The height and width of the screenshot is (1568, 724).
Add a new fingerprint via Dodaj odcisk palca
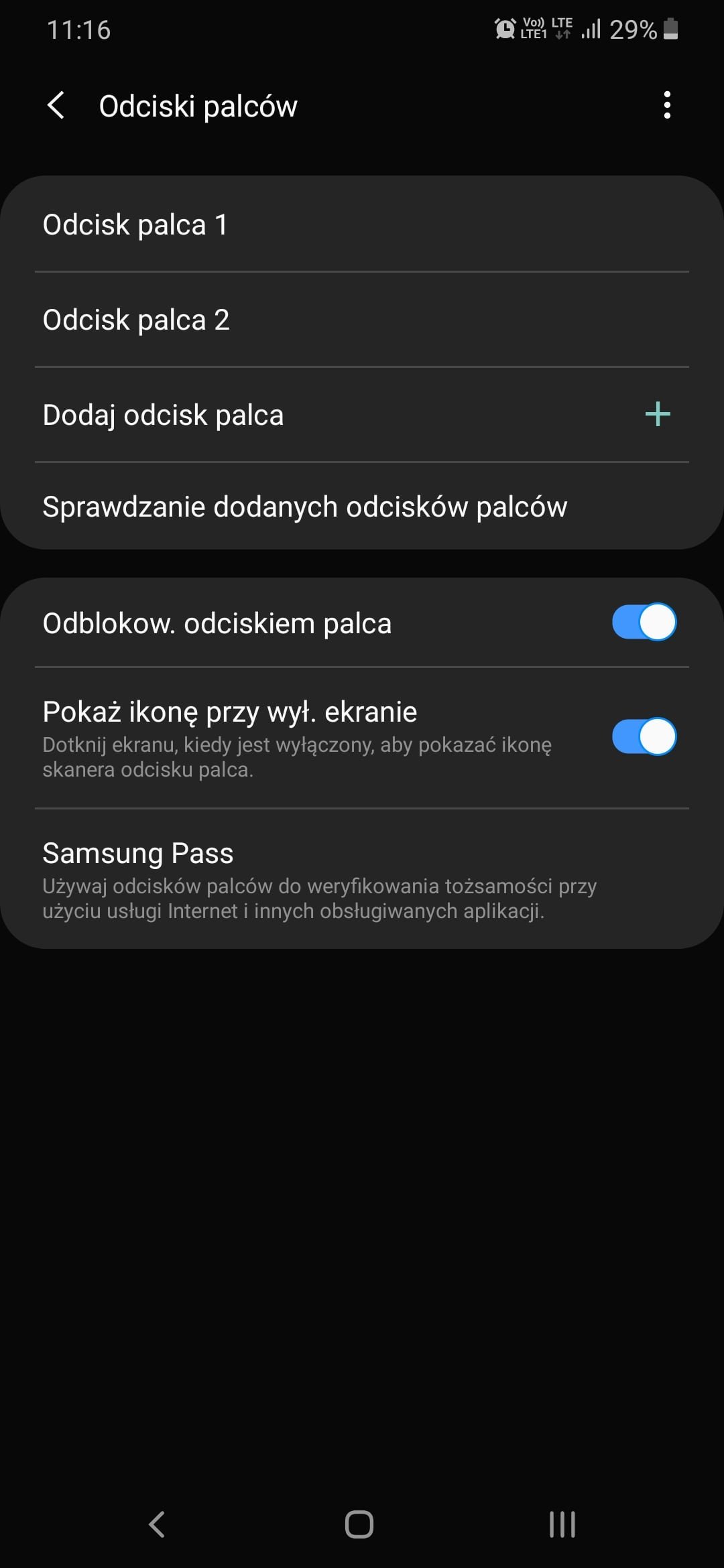click(362, 415)
